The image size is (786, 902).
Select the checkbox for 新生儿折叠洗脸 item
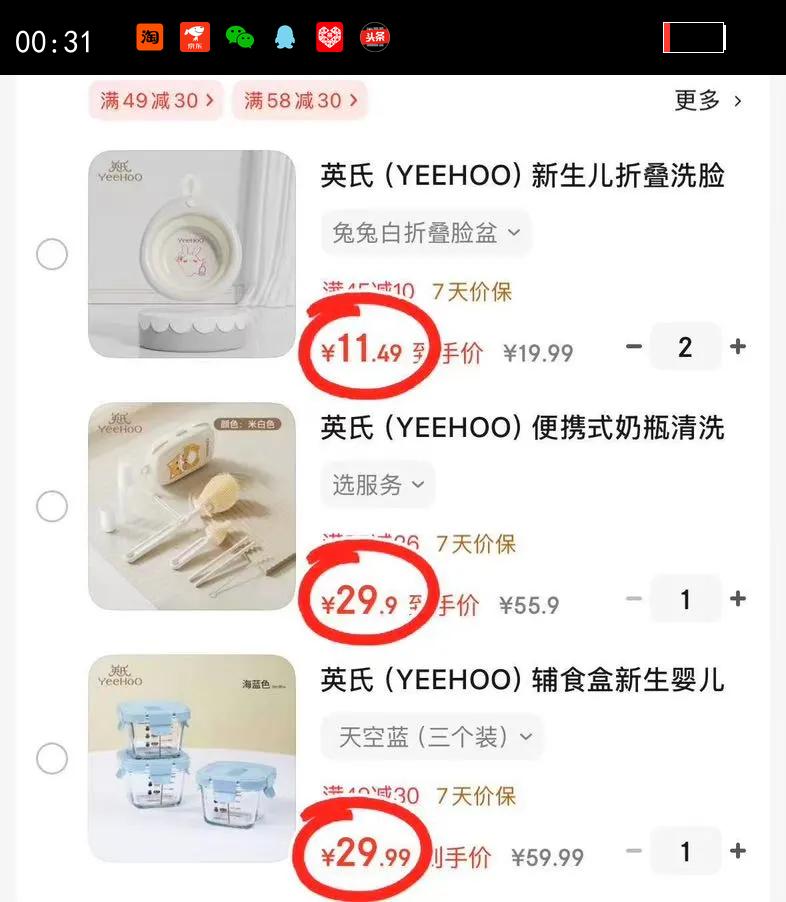click(x=52, y=255)
